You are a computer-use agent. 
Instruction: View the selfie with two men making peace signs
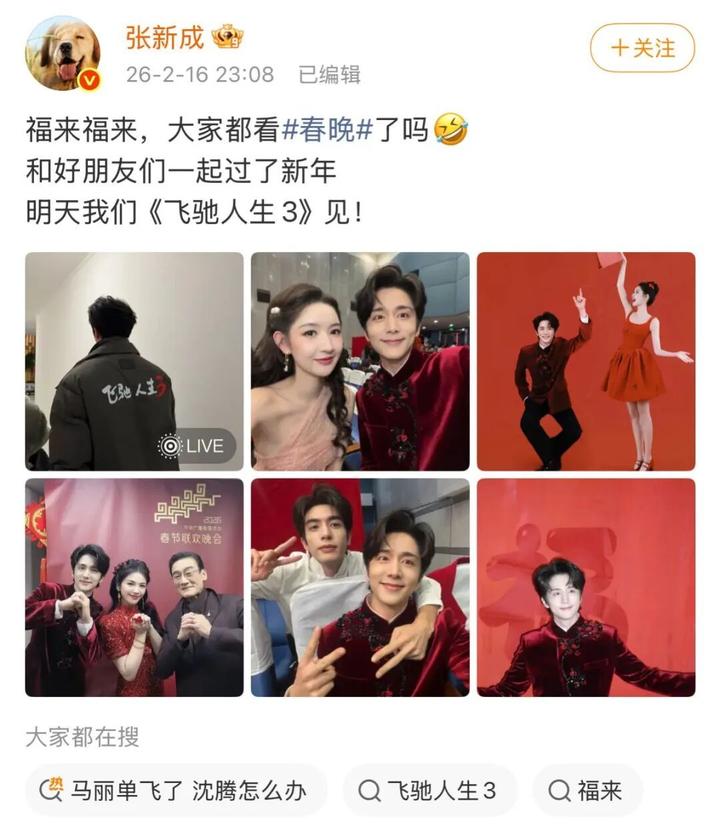click(x=360, y=587)
